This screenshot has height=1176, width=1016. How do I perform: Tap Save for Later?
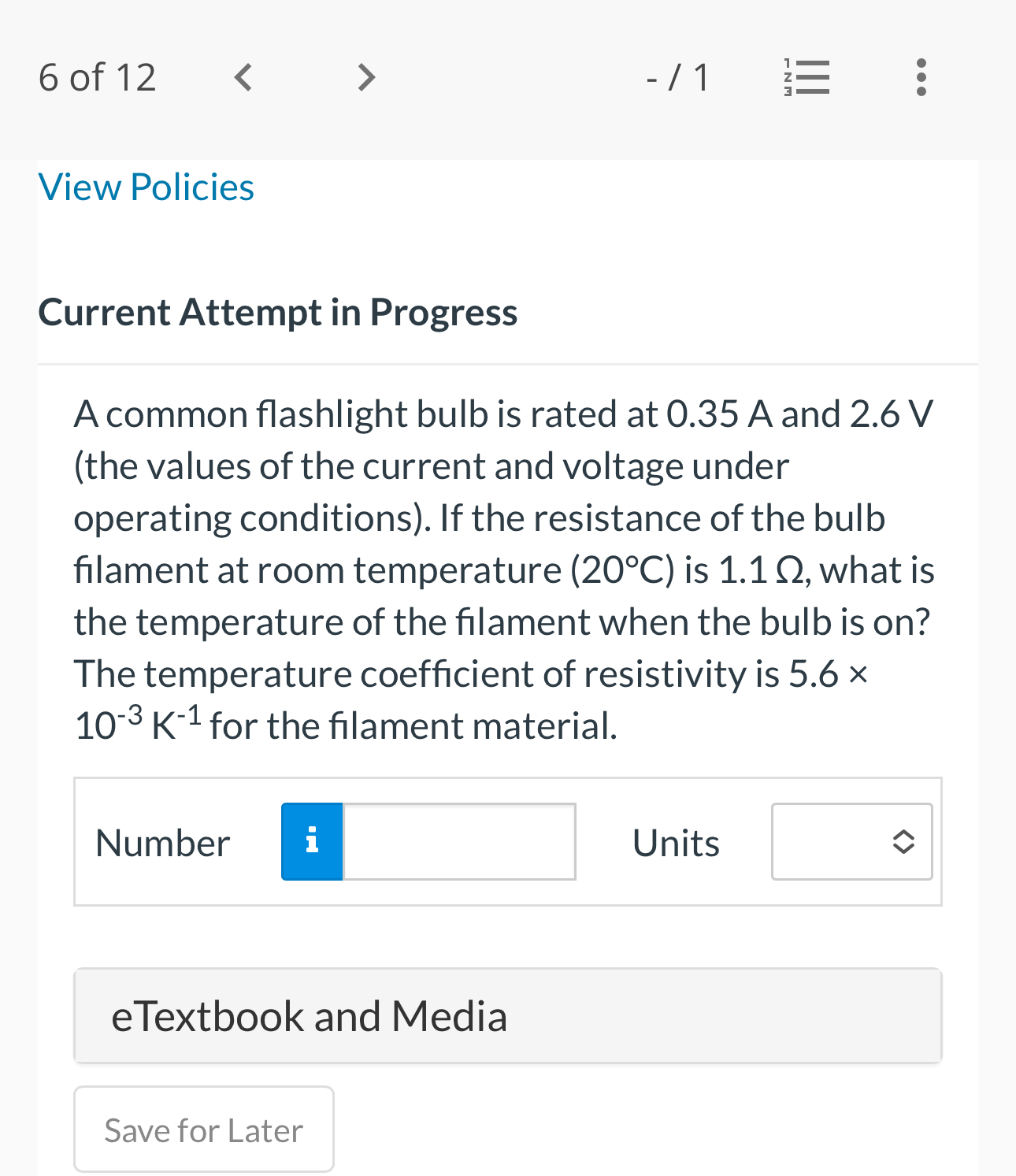click(204, 1130)
